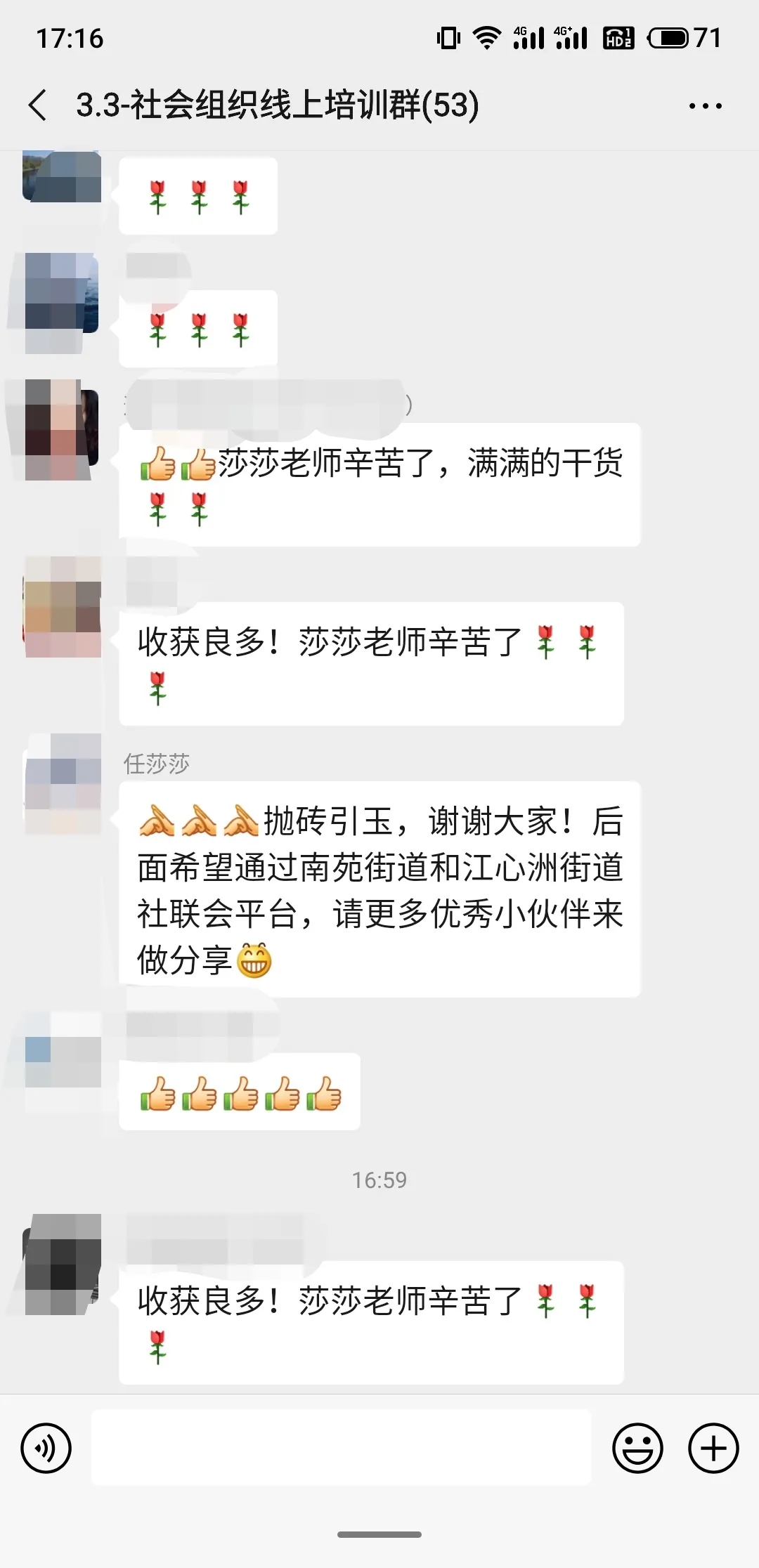Tap 任莎莎's profile avatar
This screenshot has height=1568, width=759.
63,783
